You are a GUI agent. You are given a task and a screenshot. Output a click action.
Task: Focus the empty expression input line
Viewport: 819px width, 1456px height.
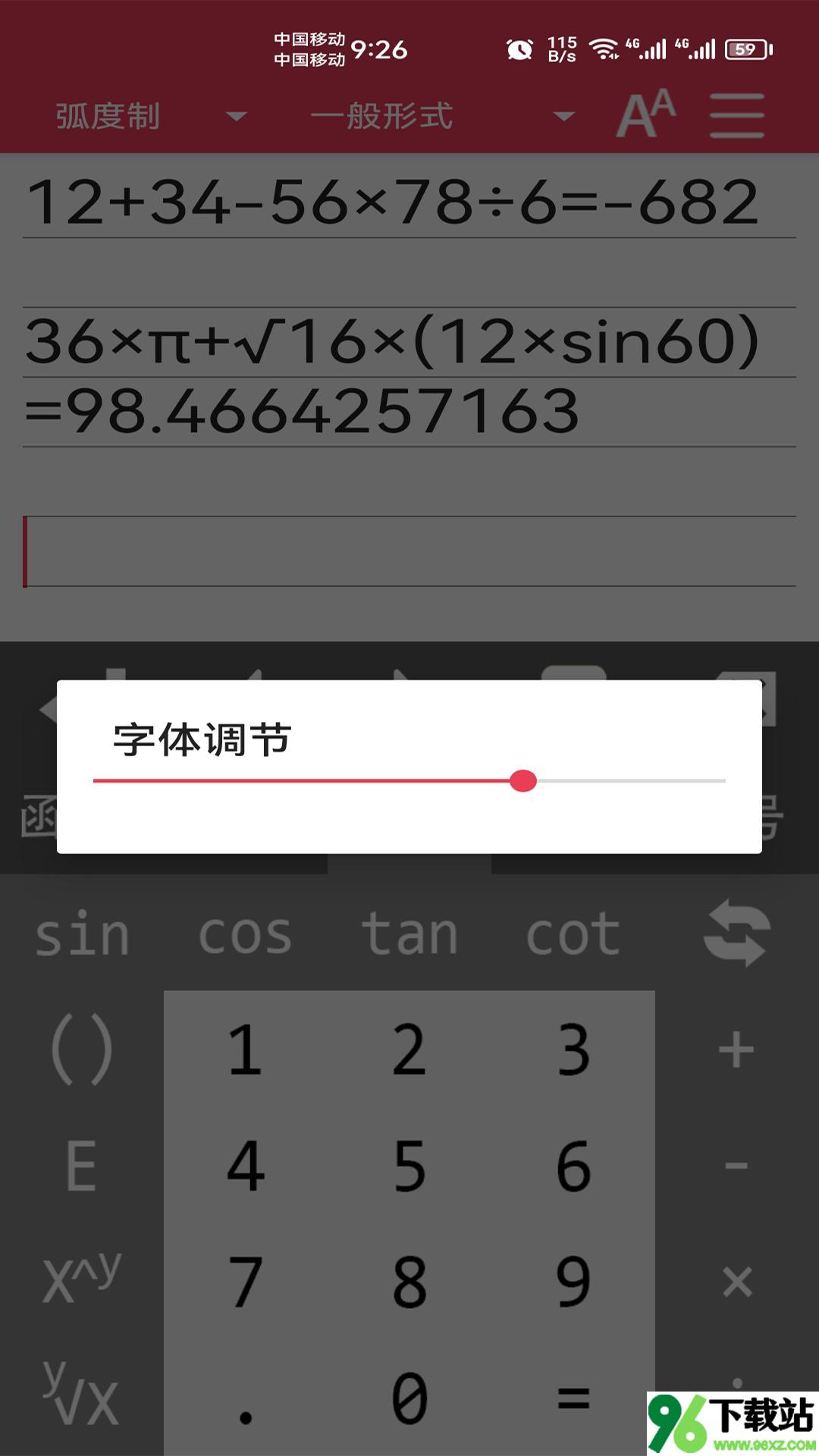coord(409,551)
